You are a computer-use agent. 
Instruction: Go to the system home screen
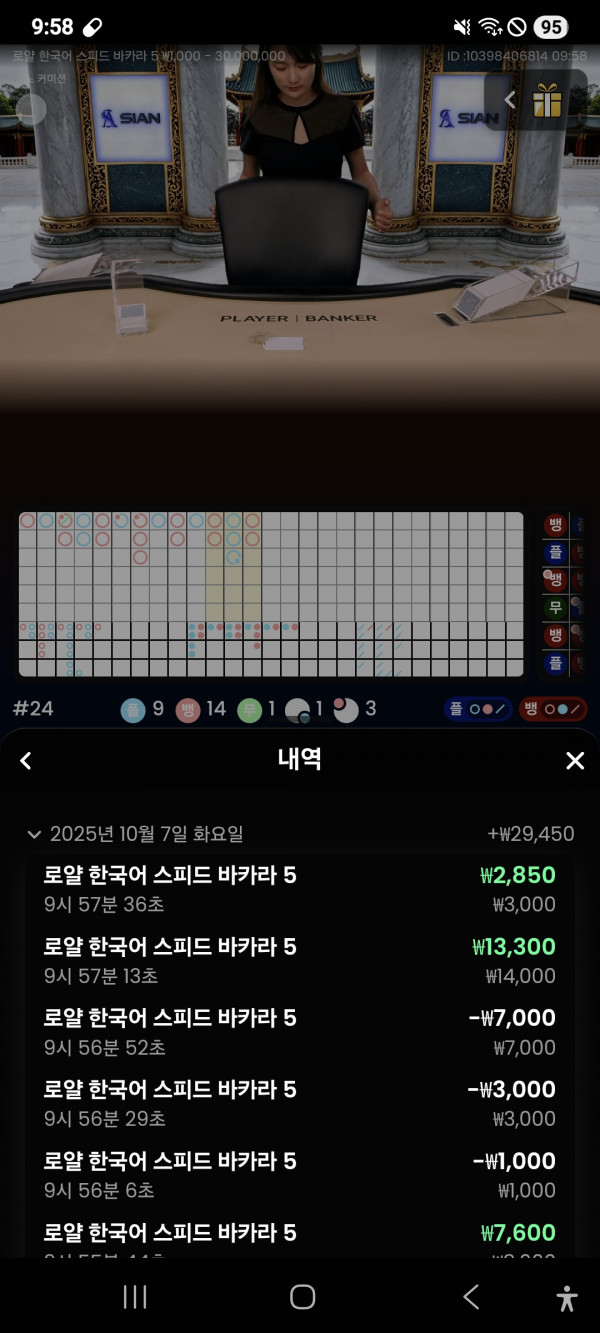click(x=302, y=1297)
